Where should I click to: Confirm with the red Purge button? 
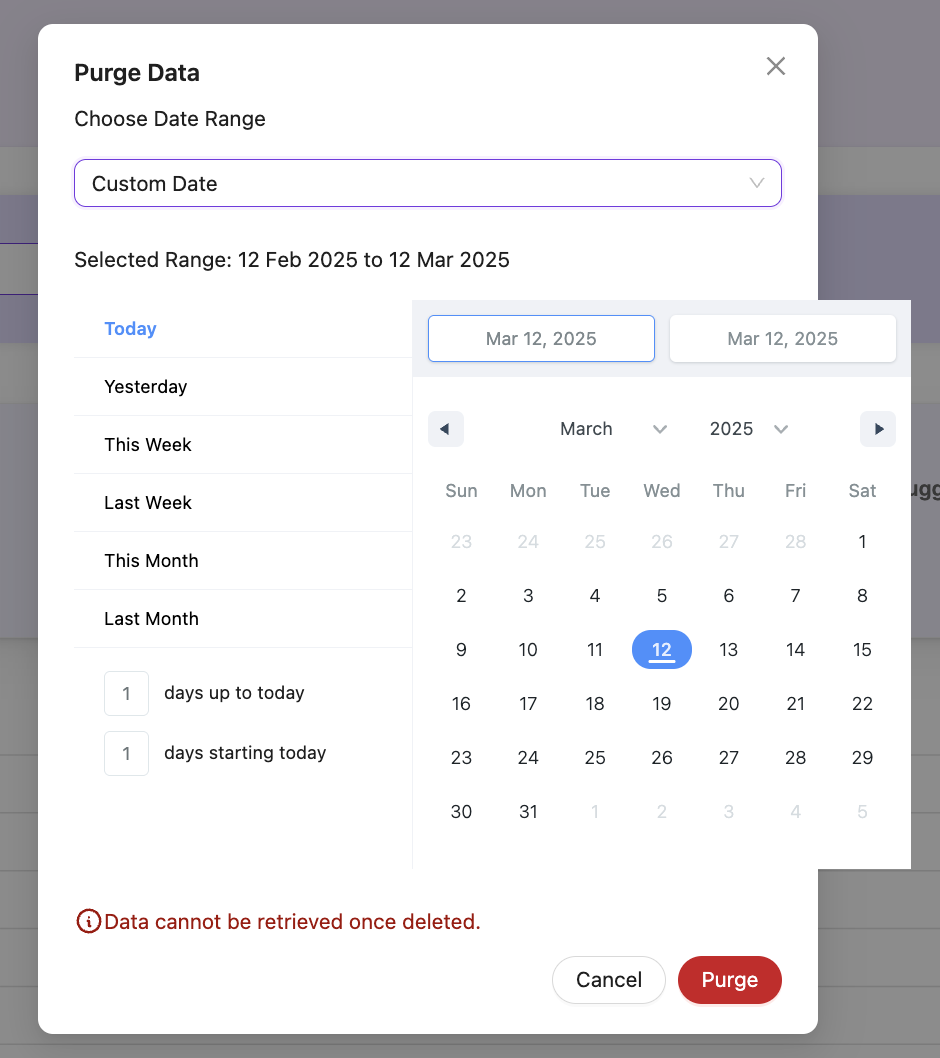pyautogui.click(x=729, y=980)
